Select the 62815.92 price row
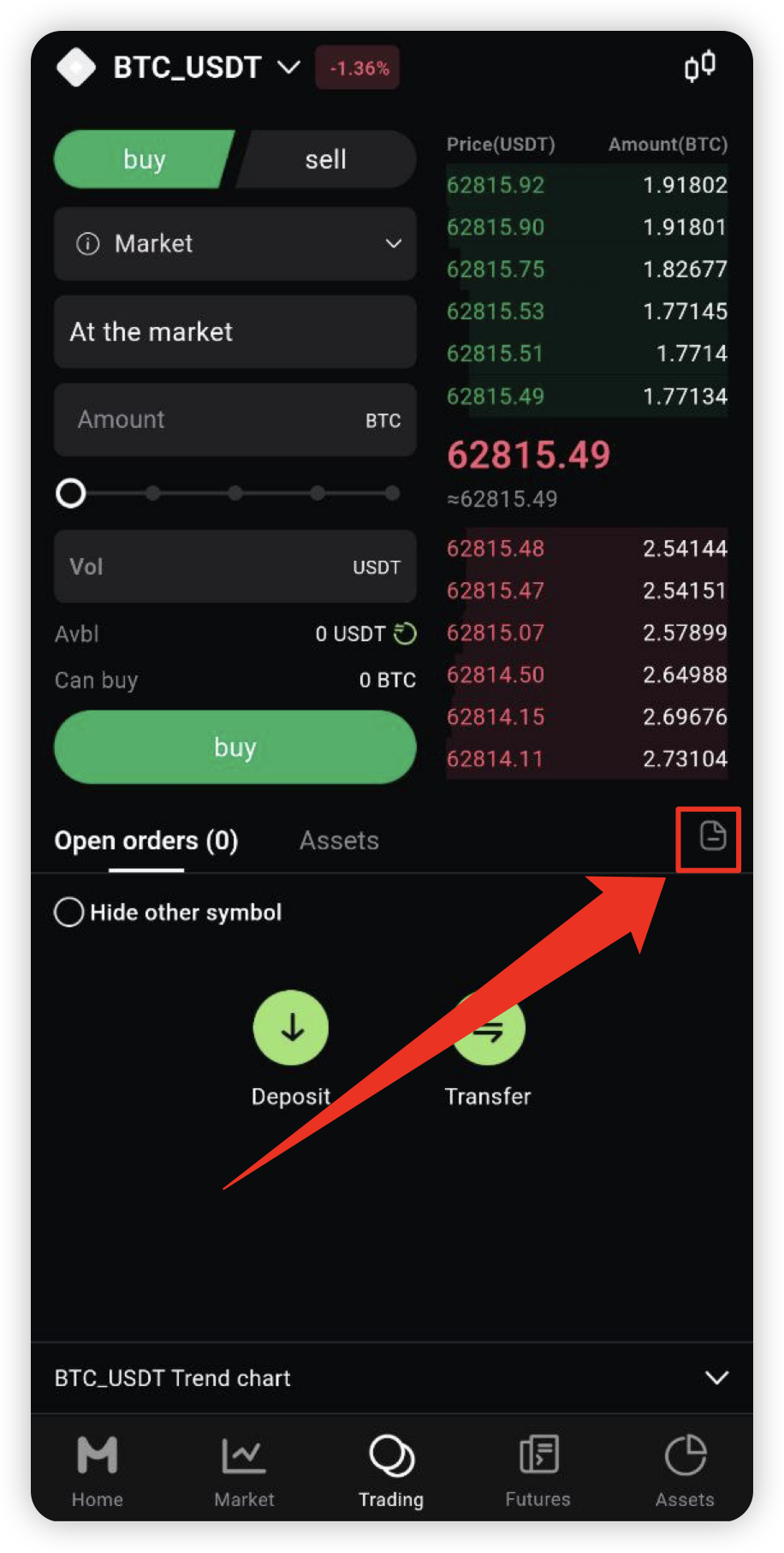 point(586,185)
